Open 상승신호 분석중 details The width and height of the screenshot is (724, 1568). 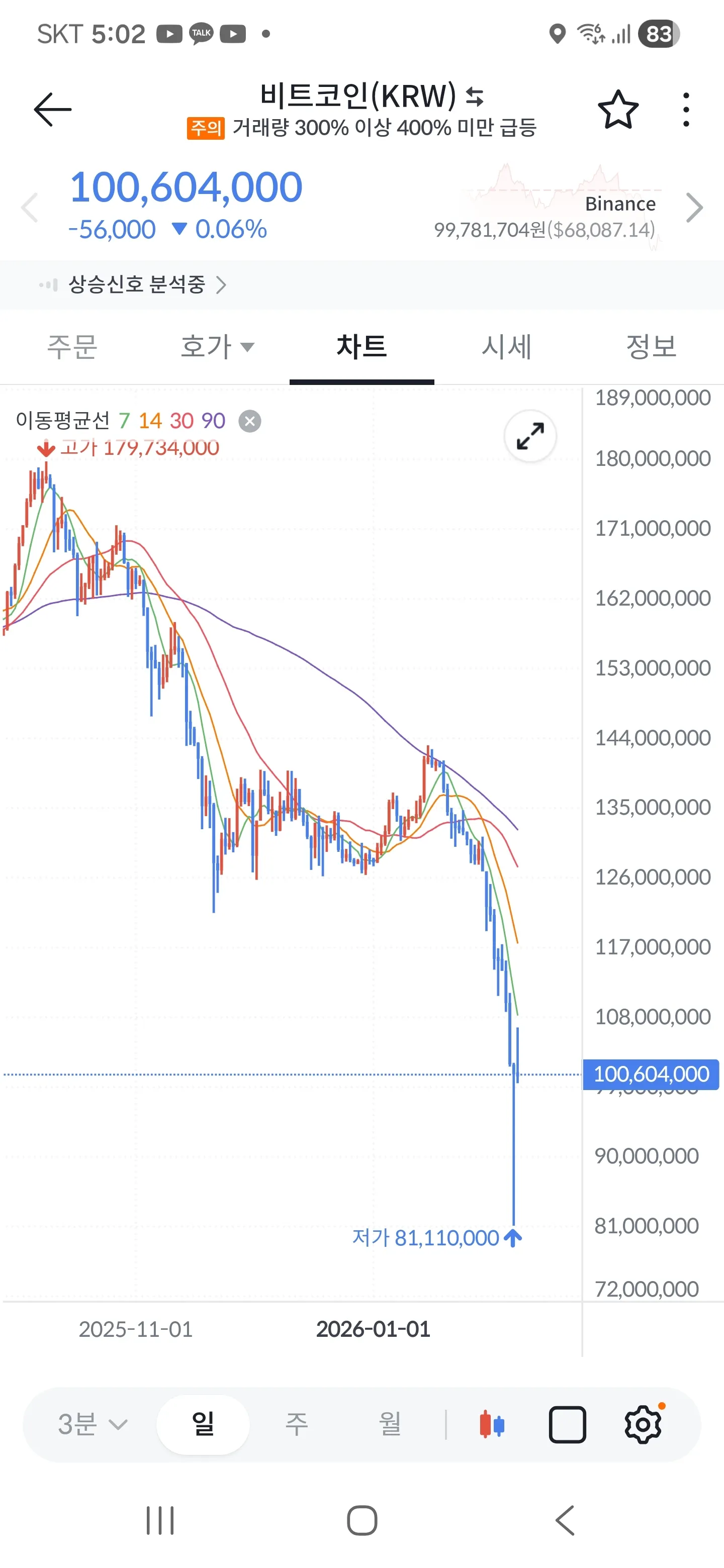point(146,284)
